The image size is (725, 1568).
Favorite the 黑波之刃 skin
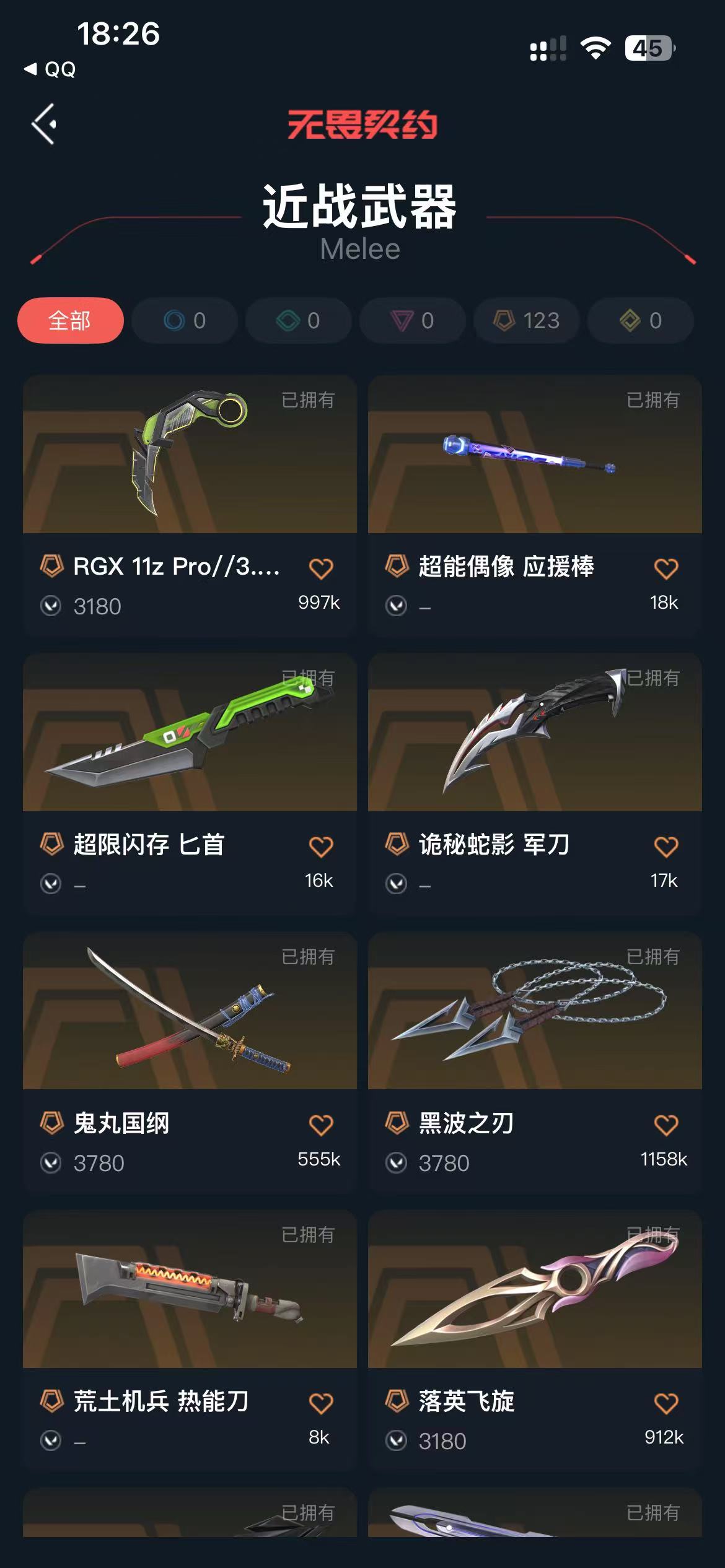[x=666, y=1125]
